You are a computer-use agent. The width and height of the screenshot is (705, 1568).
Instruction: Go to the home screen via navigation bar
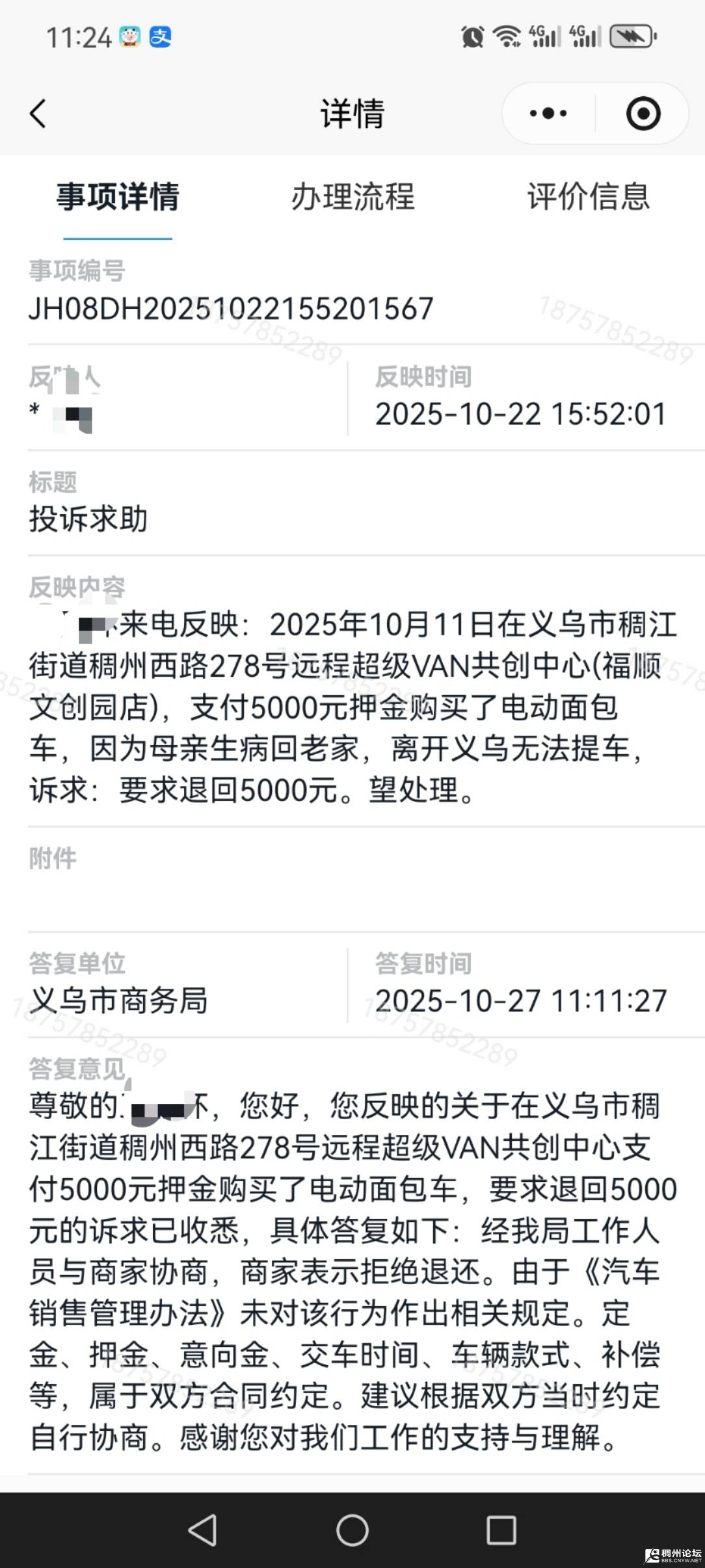(352, 1530)
